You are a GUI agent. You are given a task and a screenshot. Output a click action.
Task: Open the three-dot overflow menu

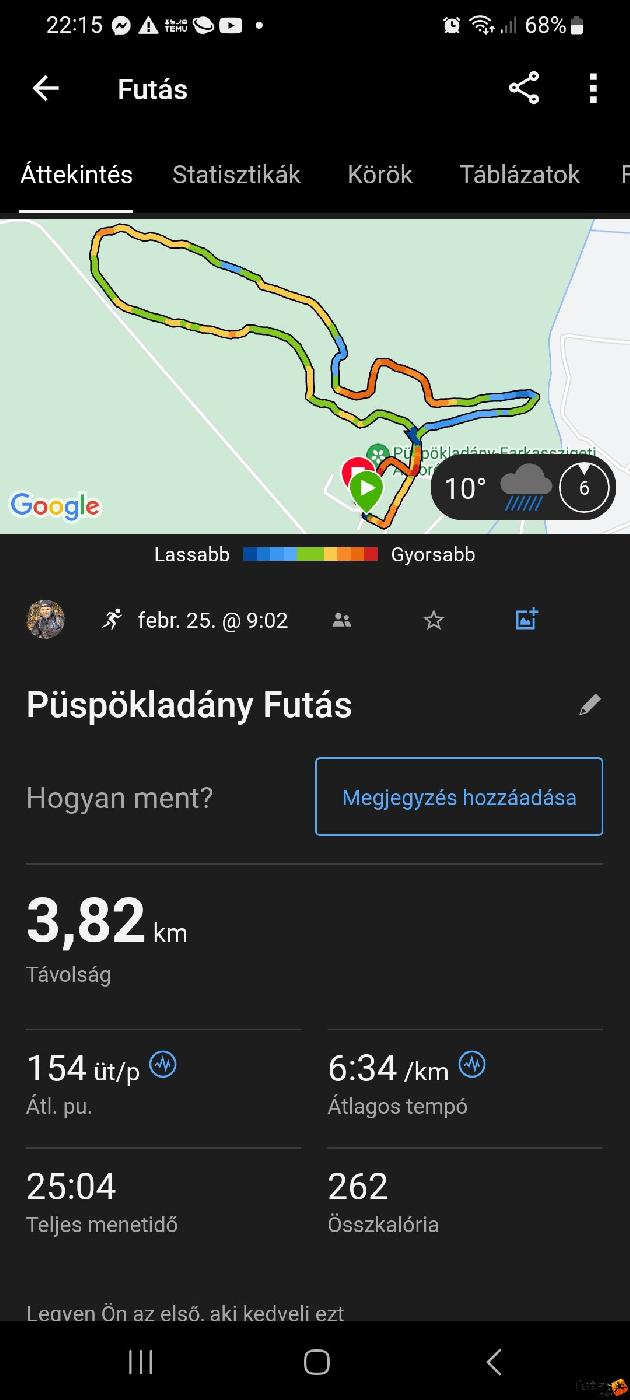[x=593, y=89]
